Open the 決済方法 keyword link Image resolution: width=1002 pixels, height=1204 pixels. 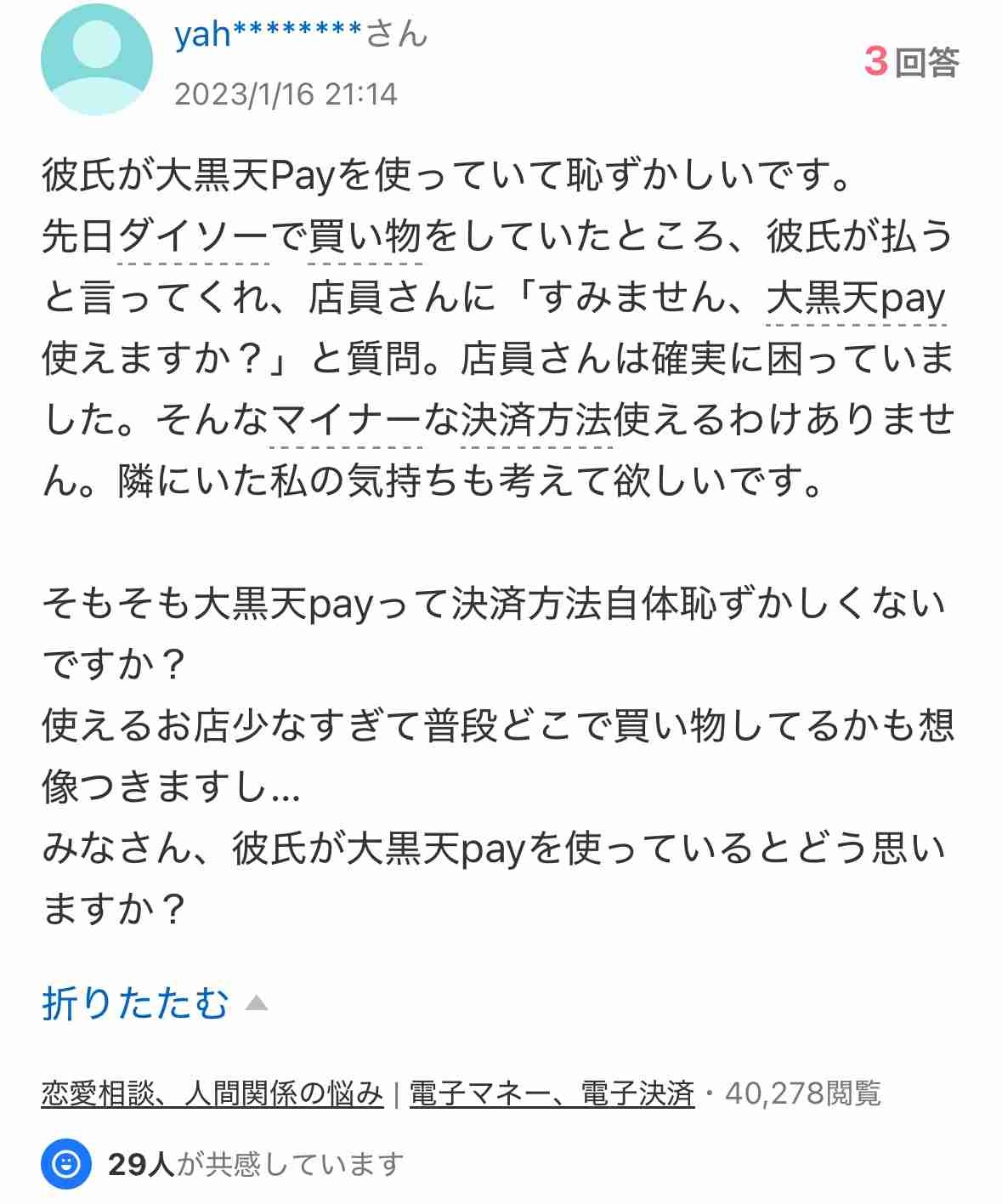536,421
